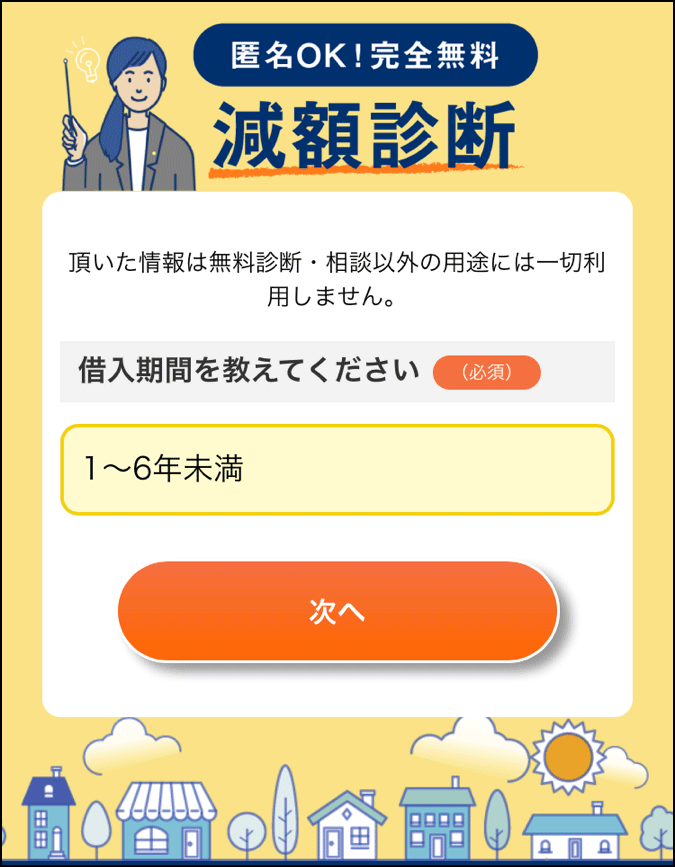The image size is (675, 867).
Task: Open the 借入期間 dropdown showing 1〜6年未満
Action: click(x=337, y=470)
